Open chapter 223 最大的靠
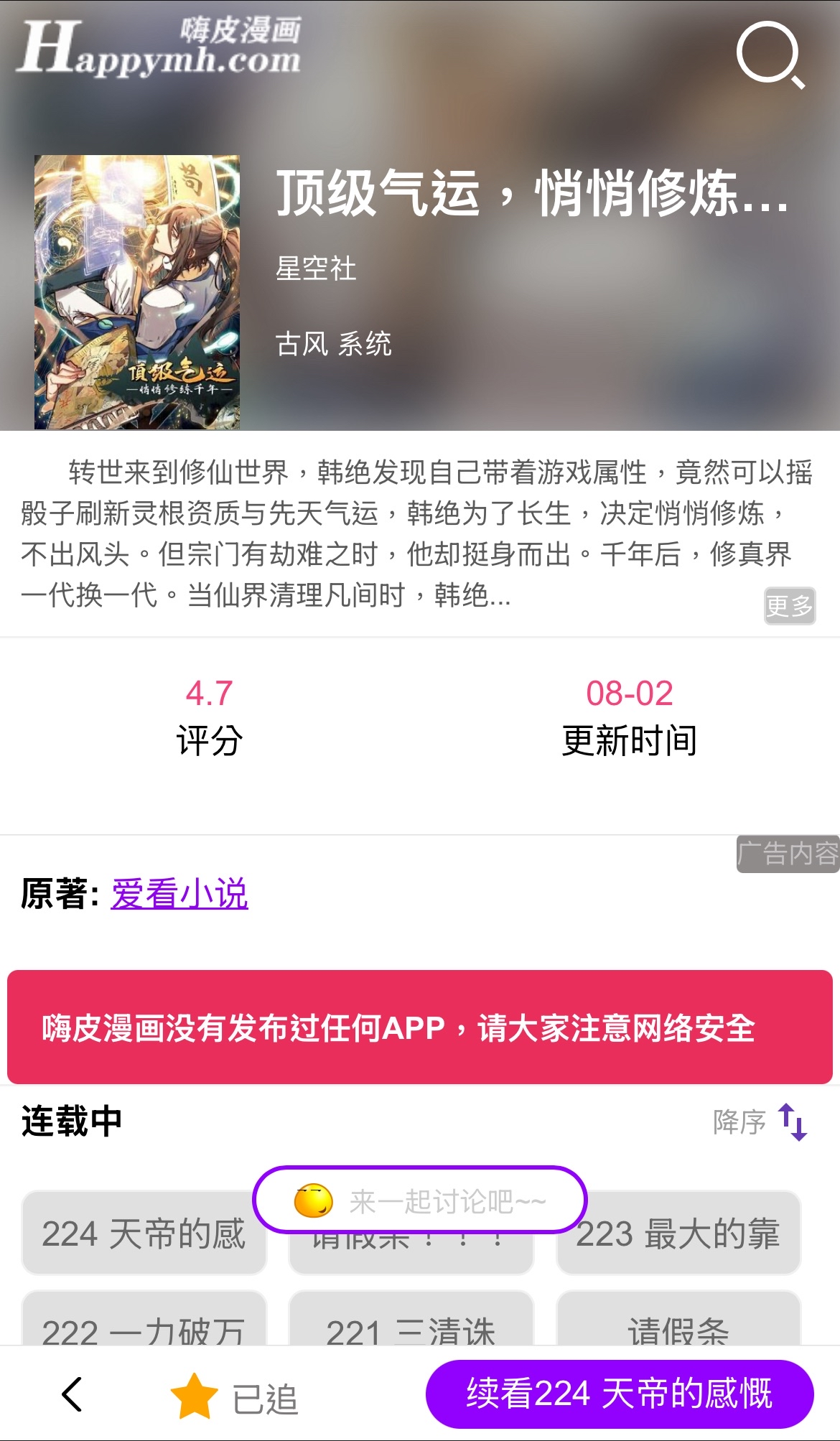Image resolution: width=840 pixels, height=1441 pixels. (678, 1234)
